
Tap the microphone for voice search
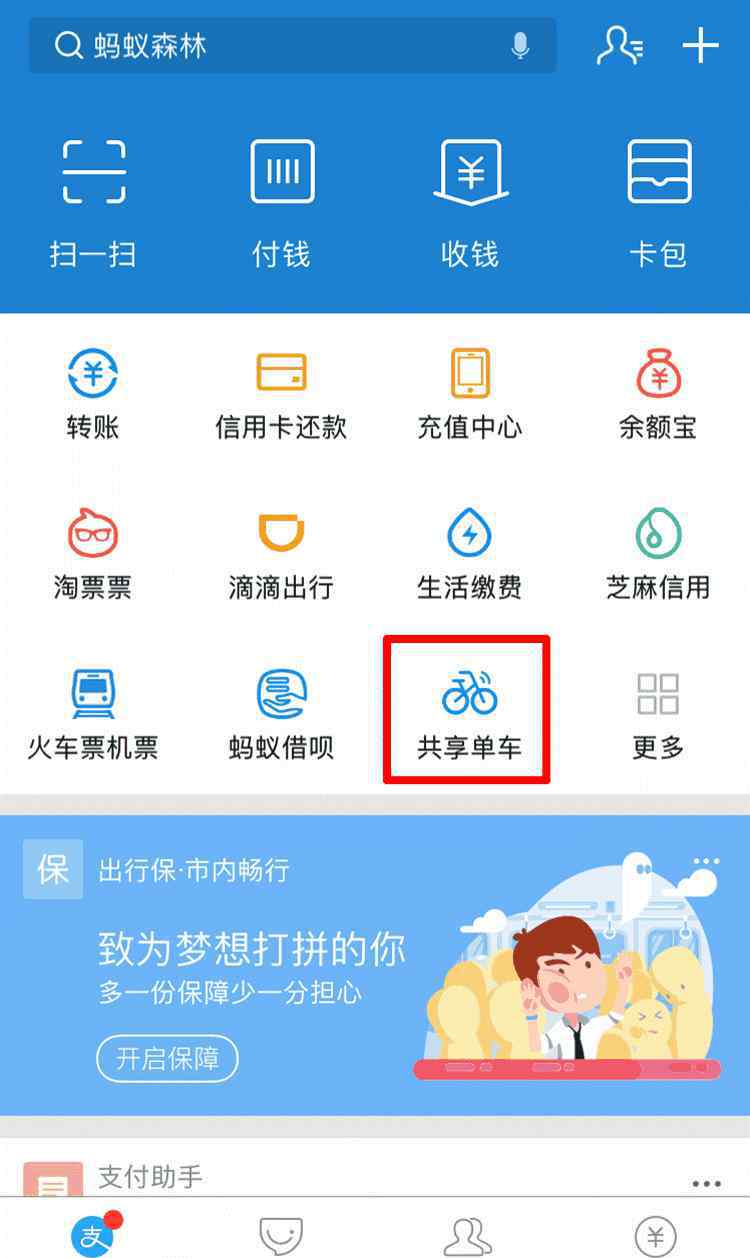(520, 45)
